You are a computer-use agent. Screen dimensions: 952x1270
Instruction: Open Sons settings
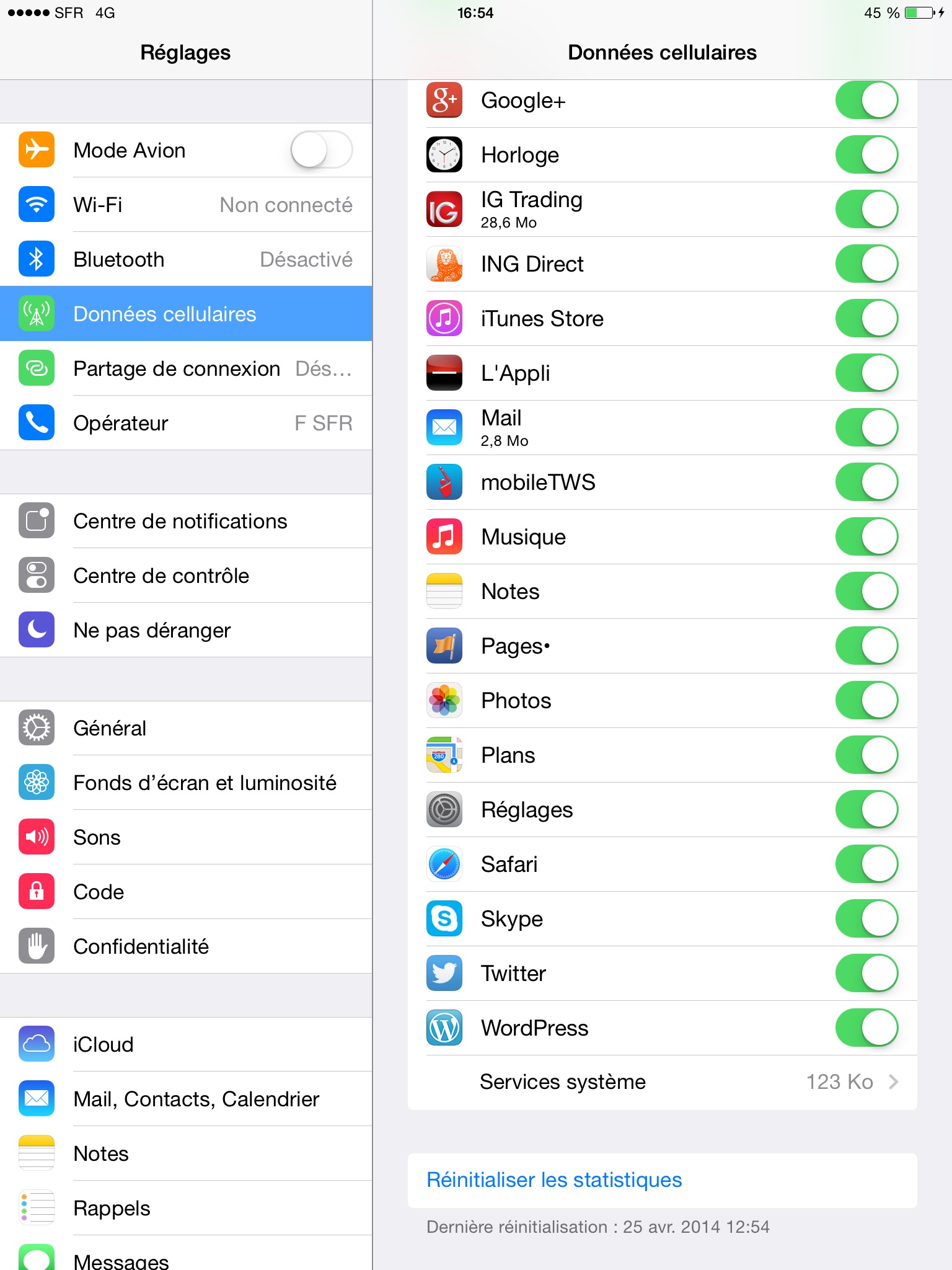point(186,837)
